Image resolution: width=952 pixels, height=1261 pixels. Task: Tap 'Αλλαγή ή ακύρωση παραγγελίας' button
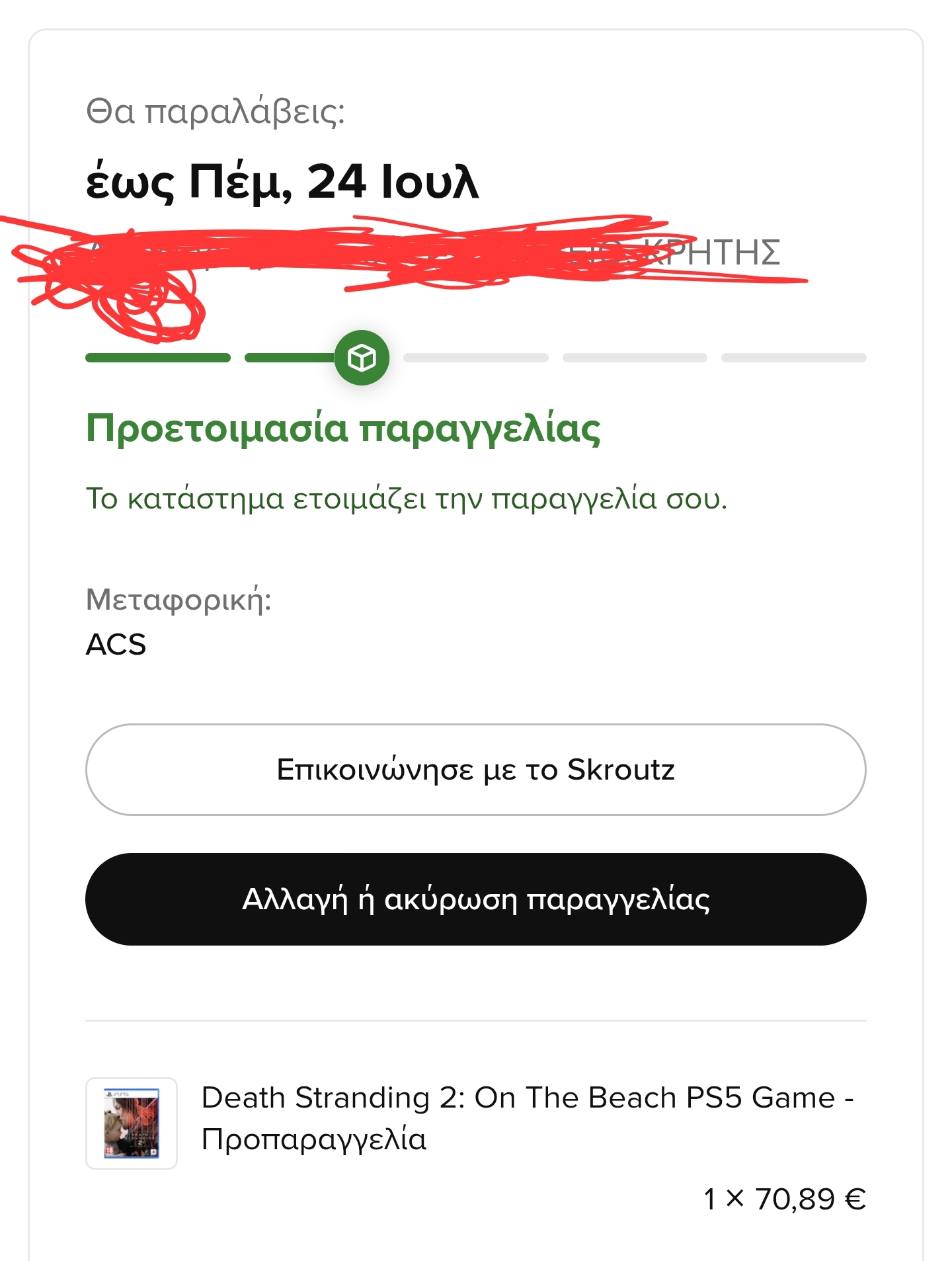[475, 899]
